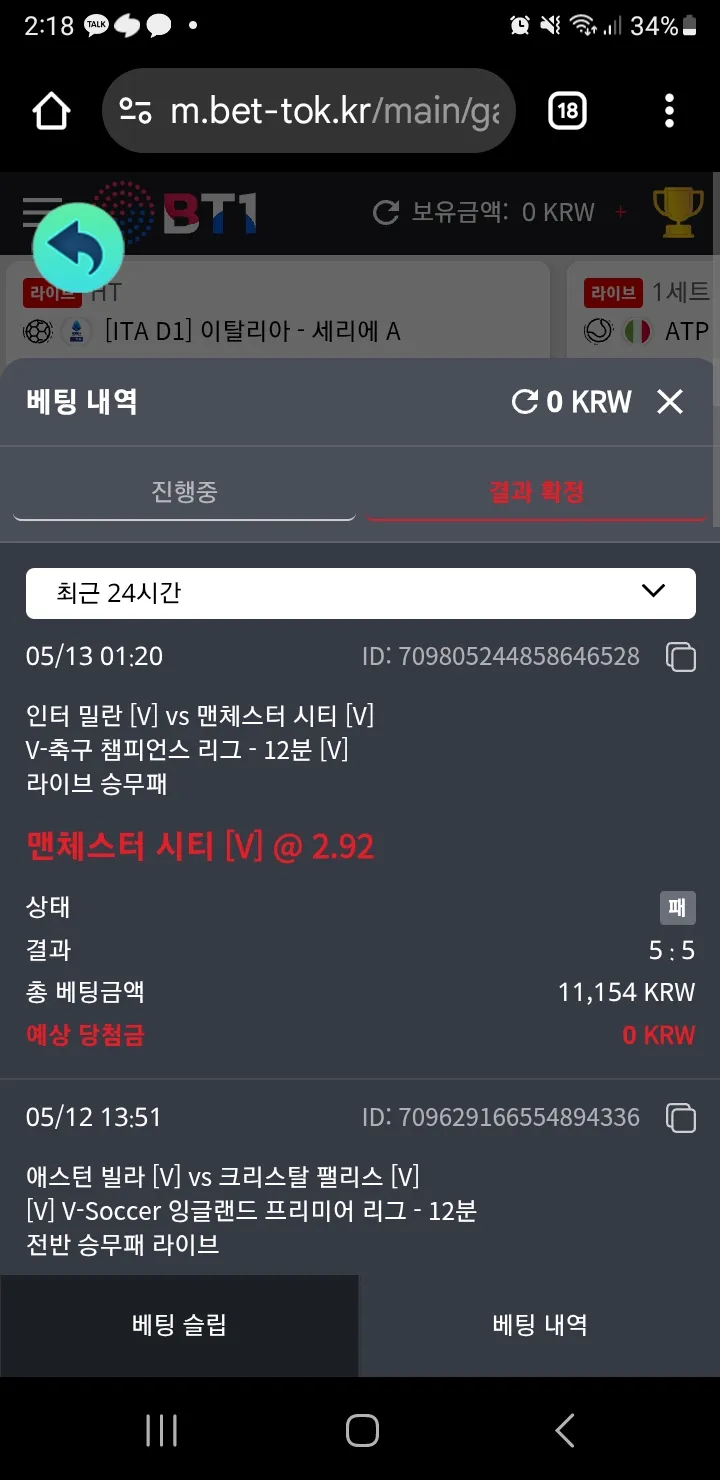
Task: Tap the m.bet-tok.kr address bar
Action: (308, 111)
